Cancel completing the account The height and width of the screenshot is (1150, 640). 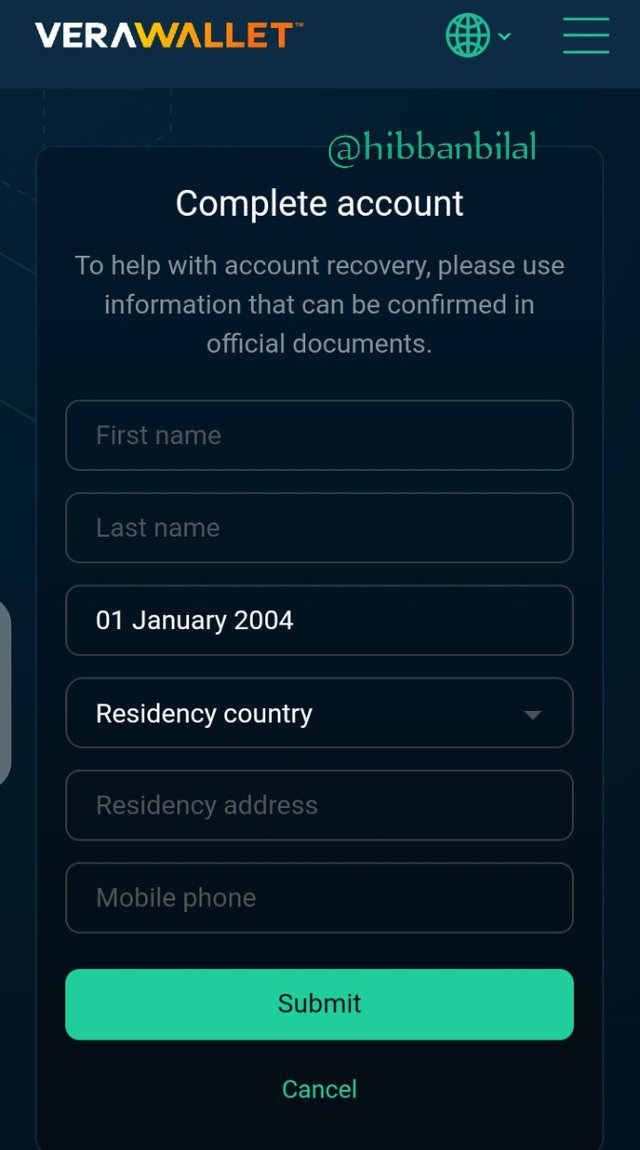pyautogui.click(x=319, y=1088)
